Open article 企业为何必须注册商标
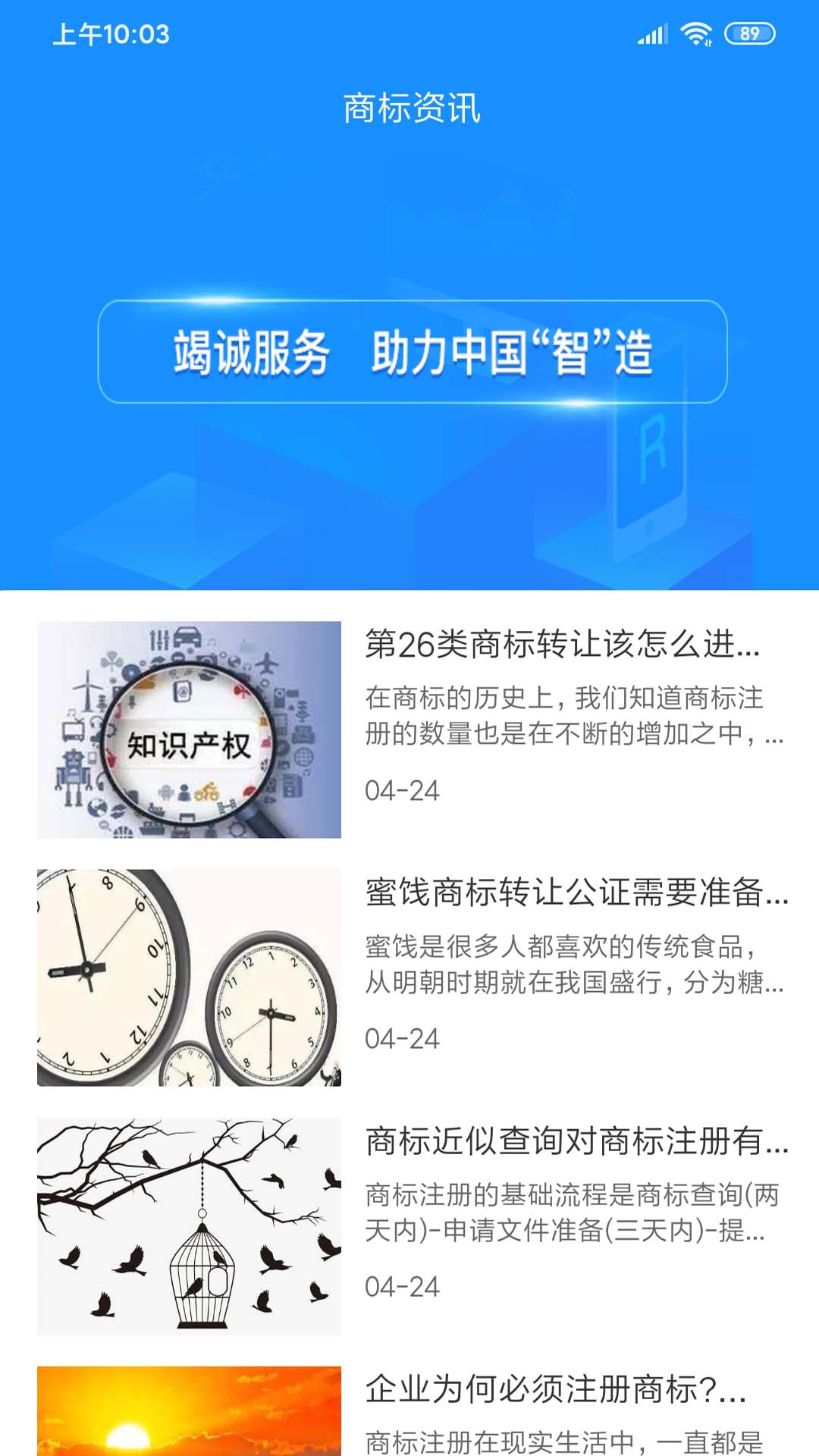The image size is (819, 1456). click(x=555, y=1389)
